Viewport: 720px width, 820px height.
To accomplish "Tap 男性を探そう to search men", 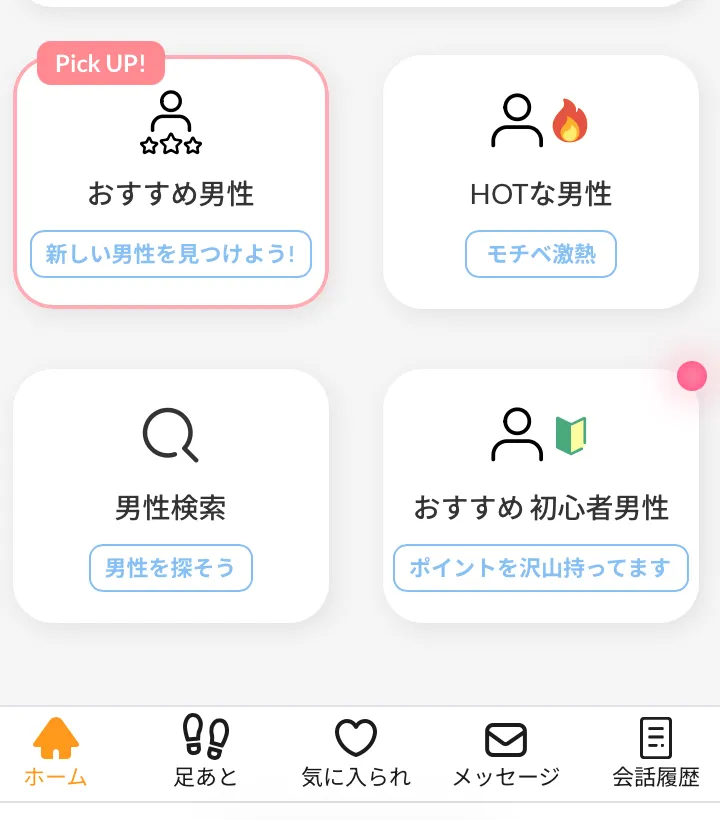I will tap(170, 568).
